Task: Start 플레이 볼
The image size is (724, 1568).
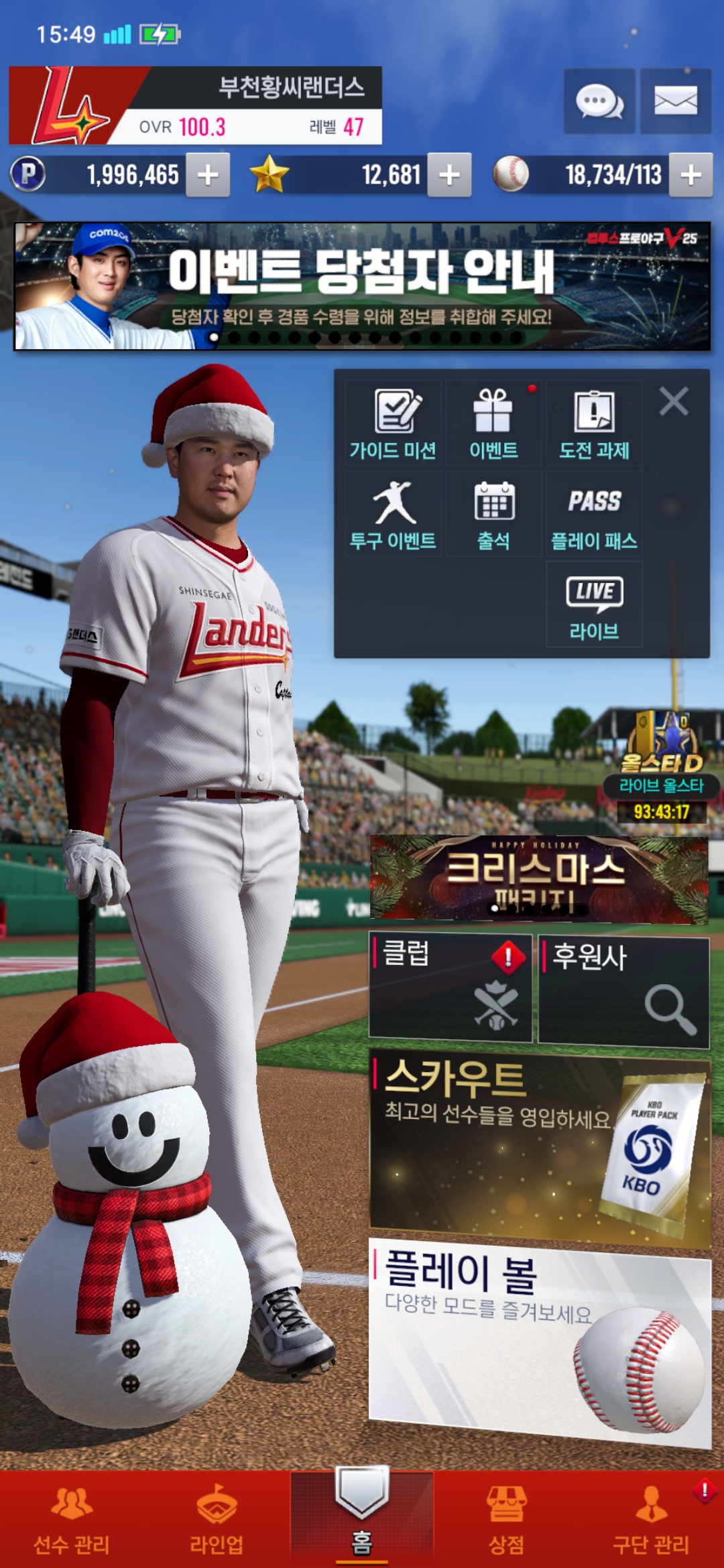Action: point(539,1340)
